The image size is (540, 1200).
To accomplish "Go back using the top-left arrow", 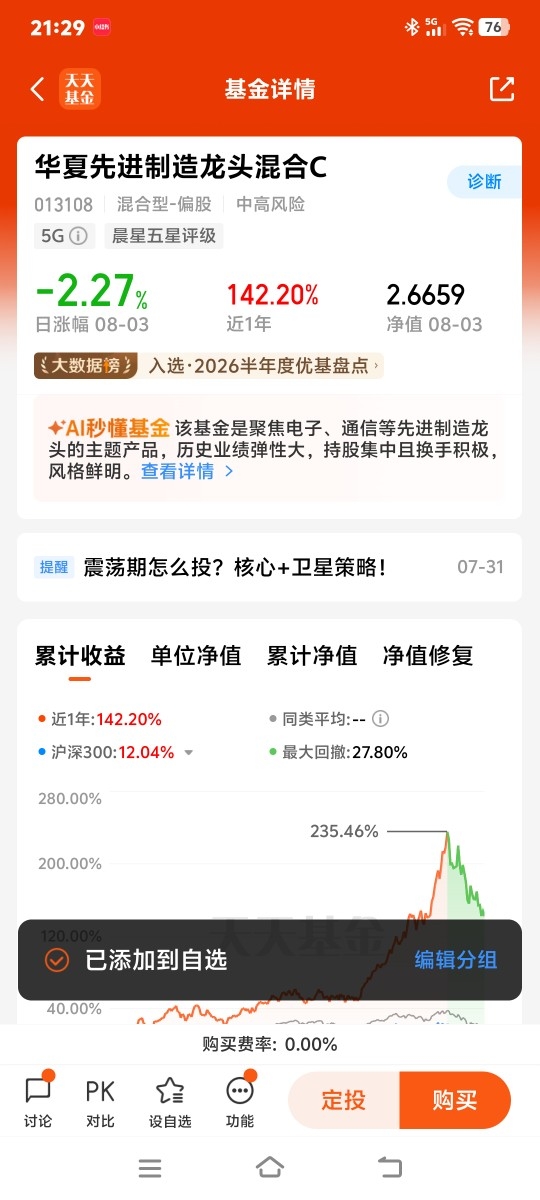I will click(x=37, y=89).
